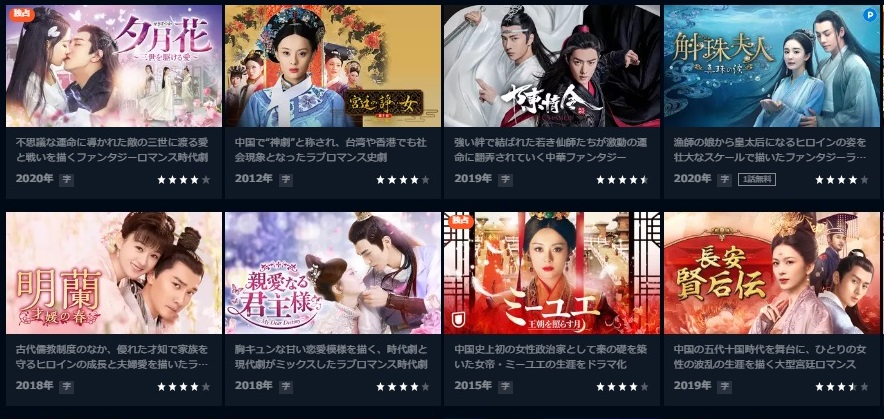Open the 夕月花 drama card
Image resolution: width=884 pixels, height=419 pixels.
[x=114, y=65]
